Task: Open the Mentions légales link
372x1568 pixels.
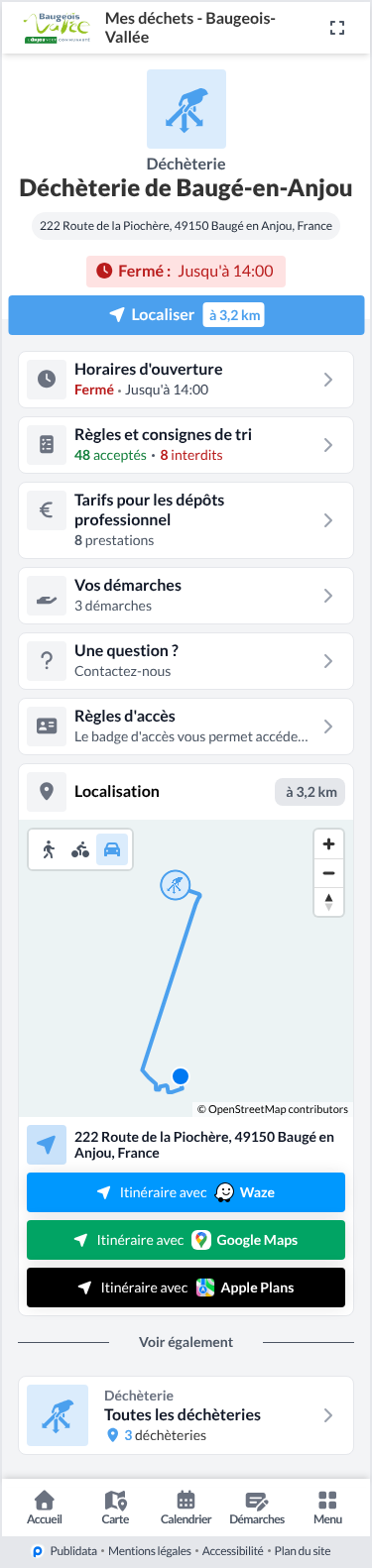Action: (150, 1551)
